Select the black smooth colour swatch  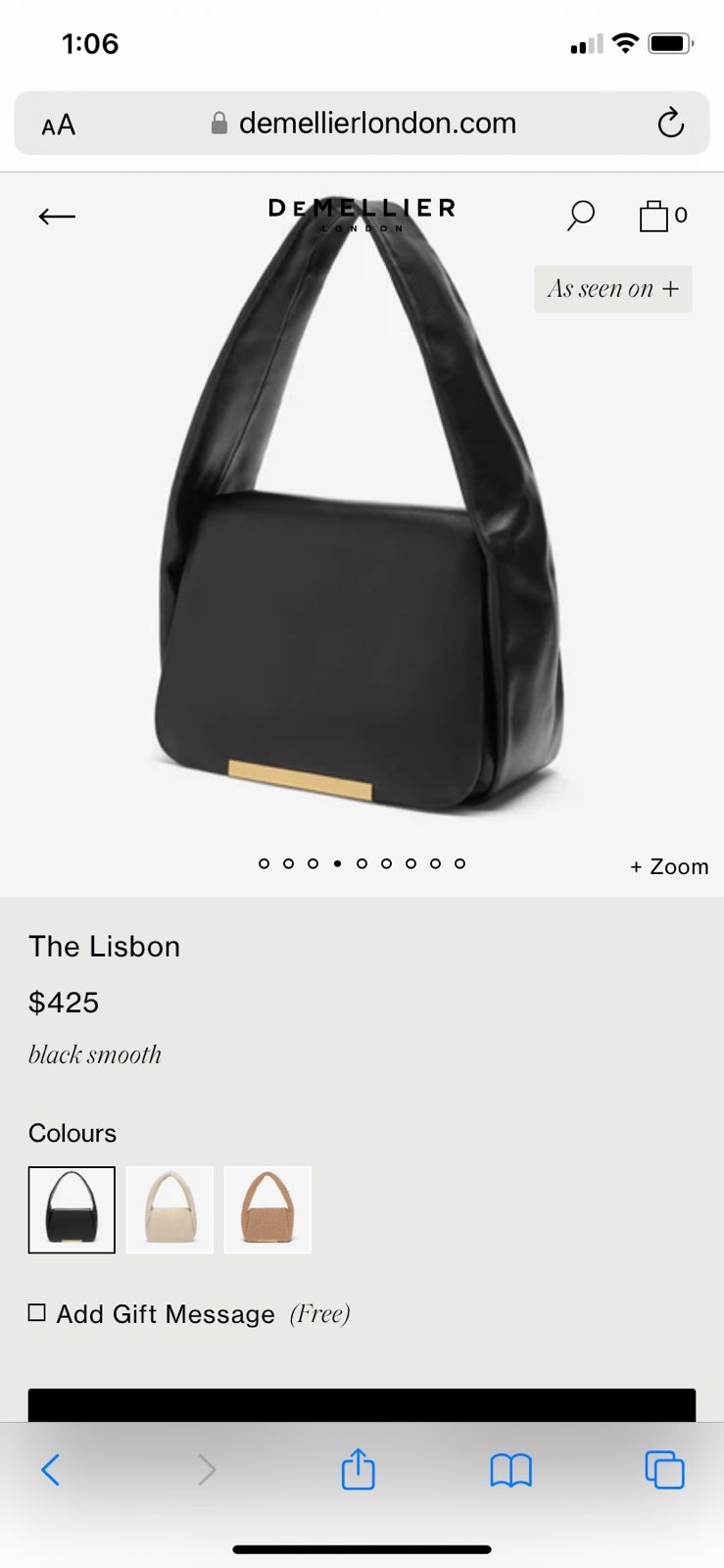(x=72, y=1210)
